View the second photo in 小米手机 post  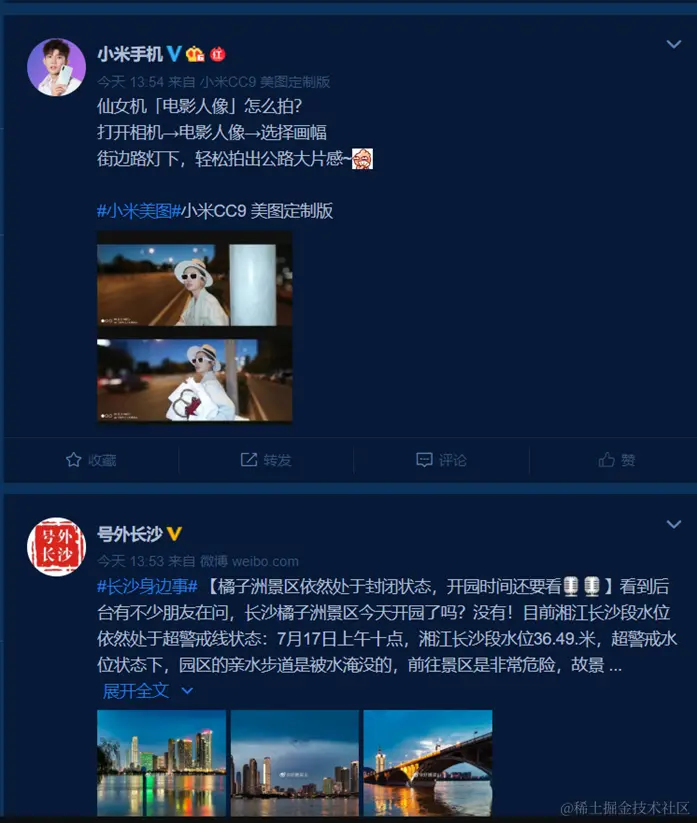(x=195, y=379)
